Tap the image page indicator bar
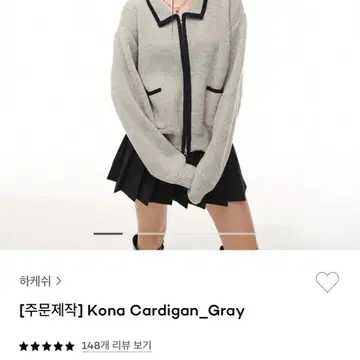This screenshot has width=360, height=360. coord(175,234)
